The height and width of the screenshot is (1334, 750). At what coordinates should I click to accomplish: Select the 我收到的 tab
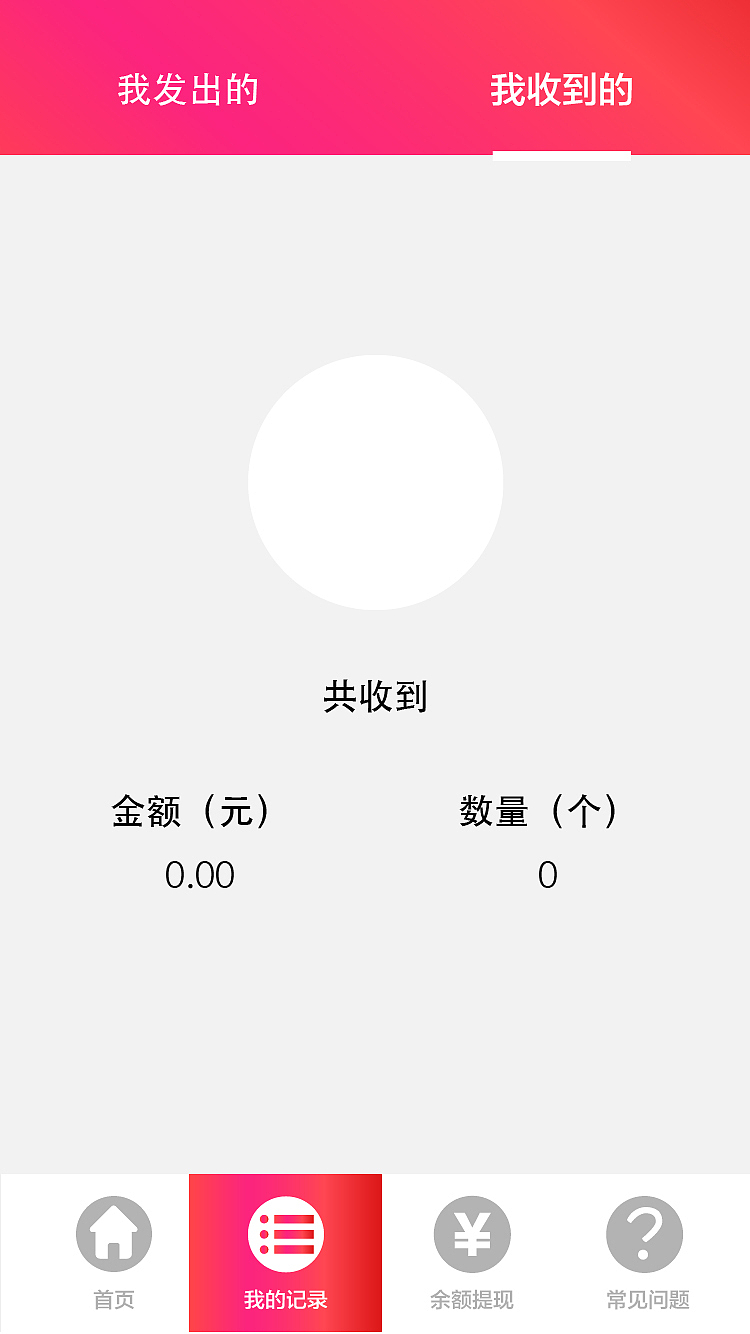[x=562, y=90]
